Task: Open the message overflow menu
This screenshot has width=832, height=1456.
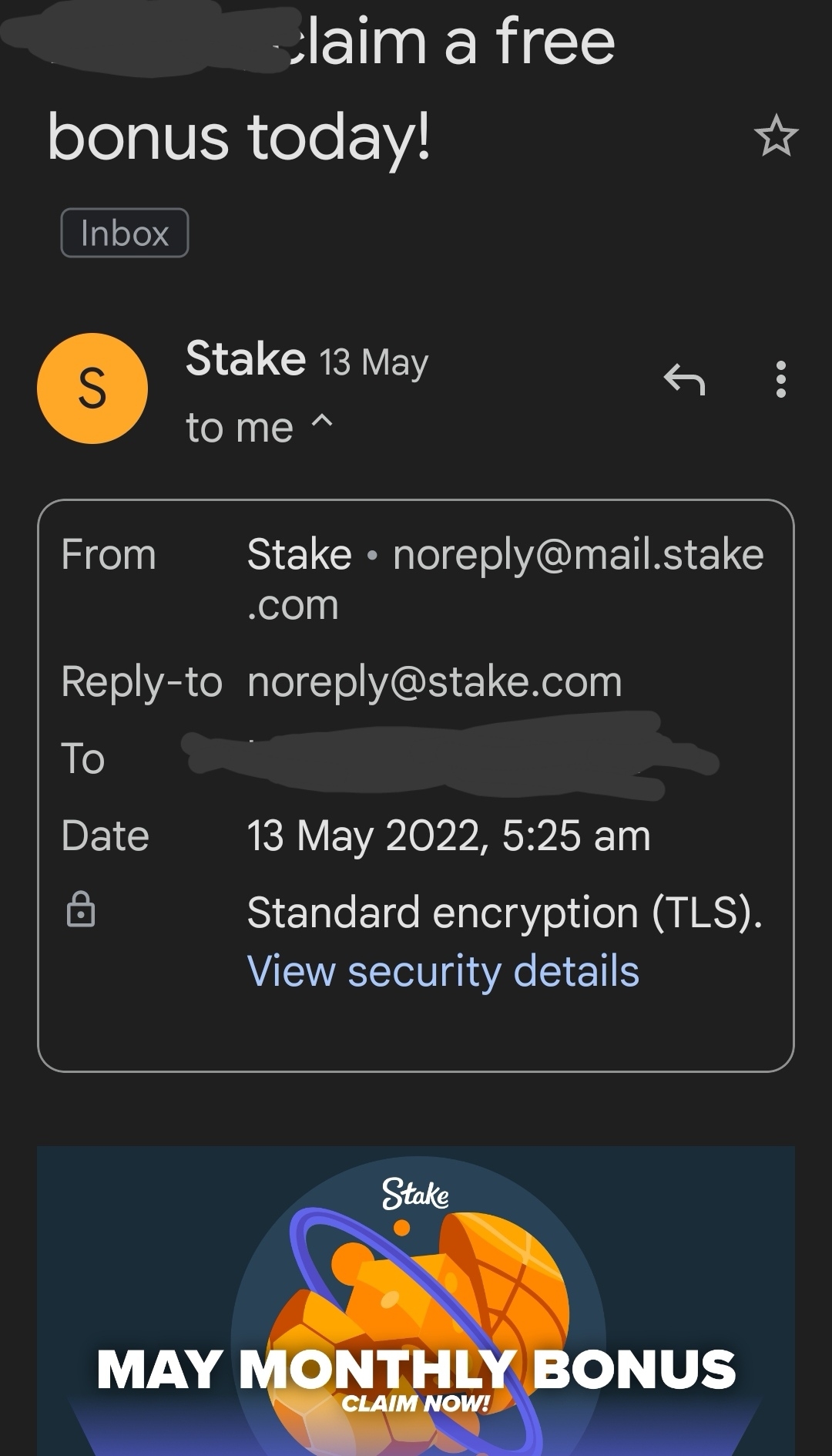Action: coord(781,379)
